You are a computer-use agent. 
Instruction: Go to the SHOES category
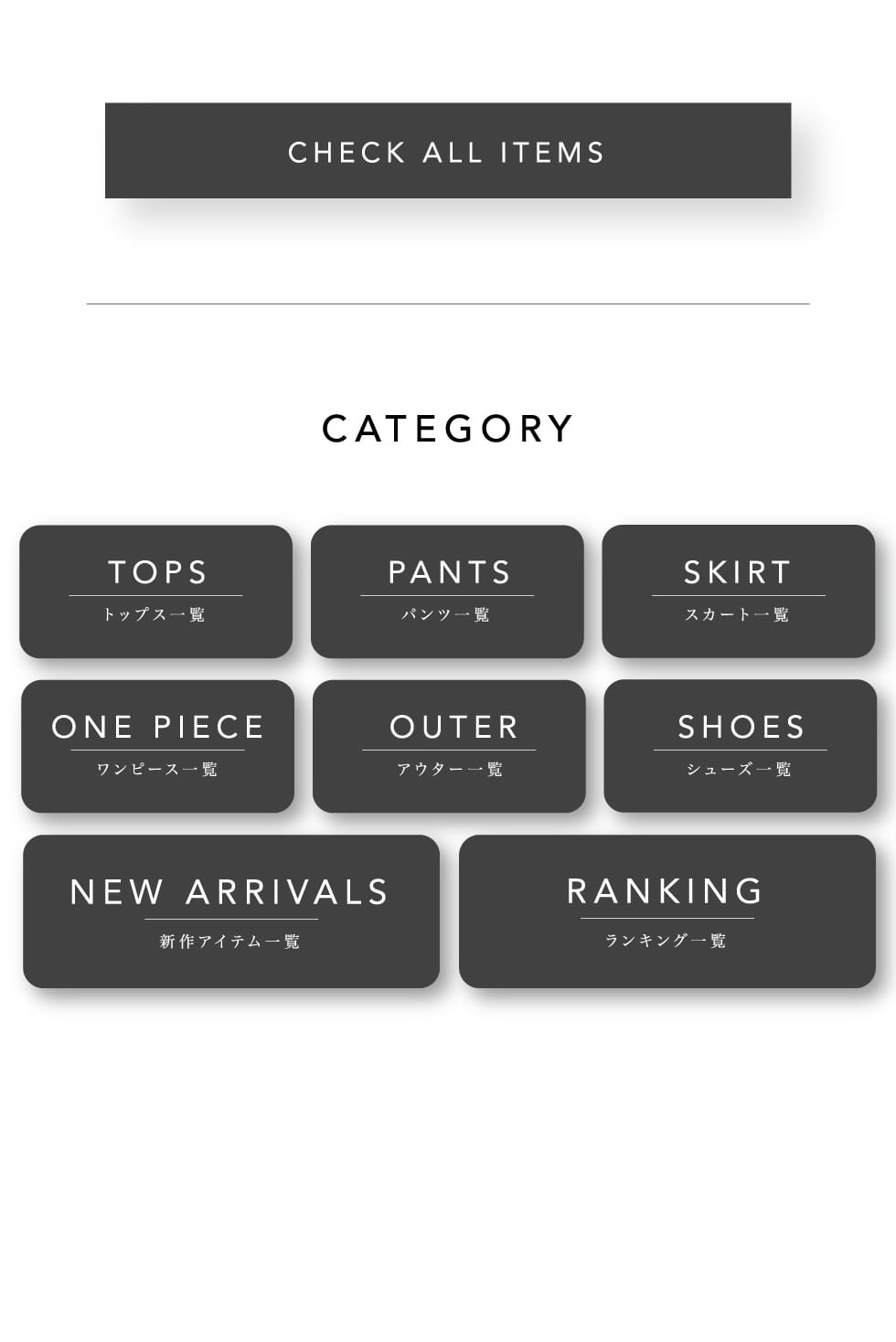tap(741, 746)
